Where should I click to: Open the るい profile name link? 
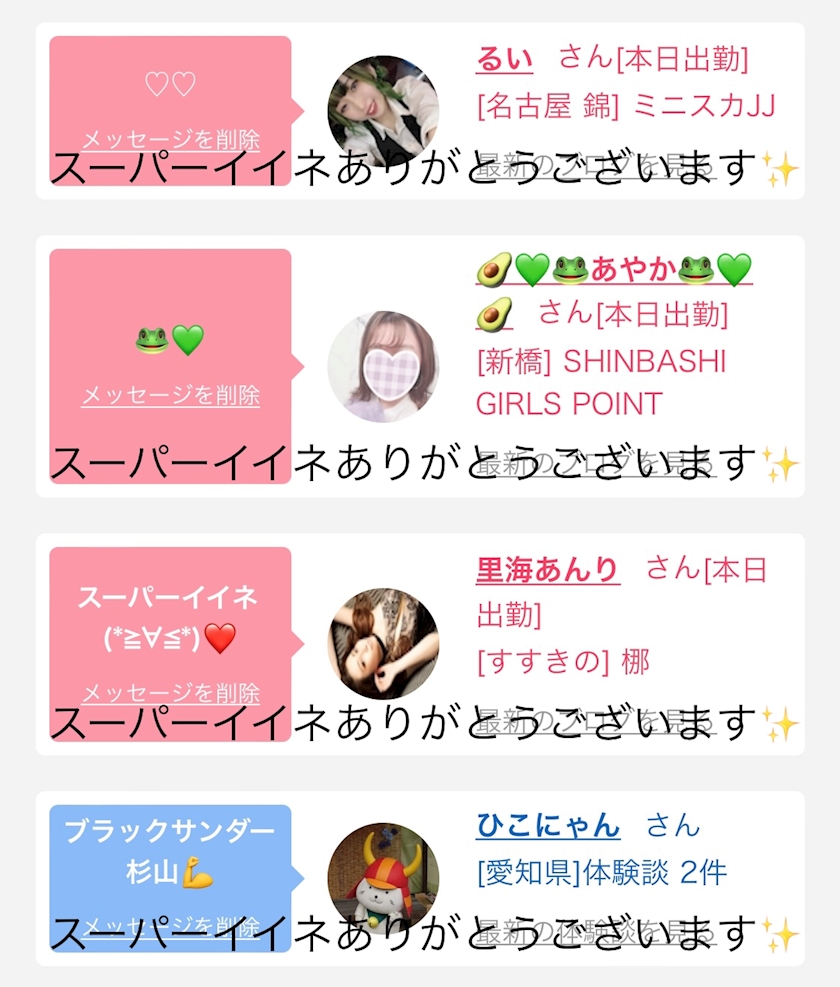[x=504, y=59]
